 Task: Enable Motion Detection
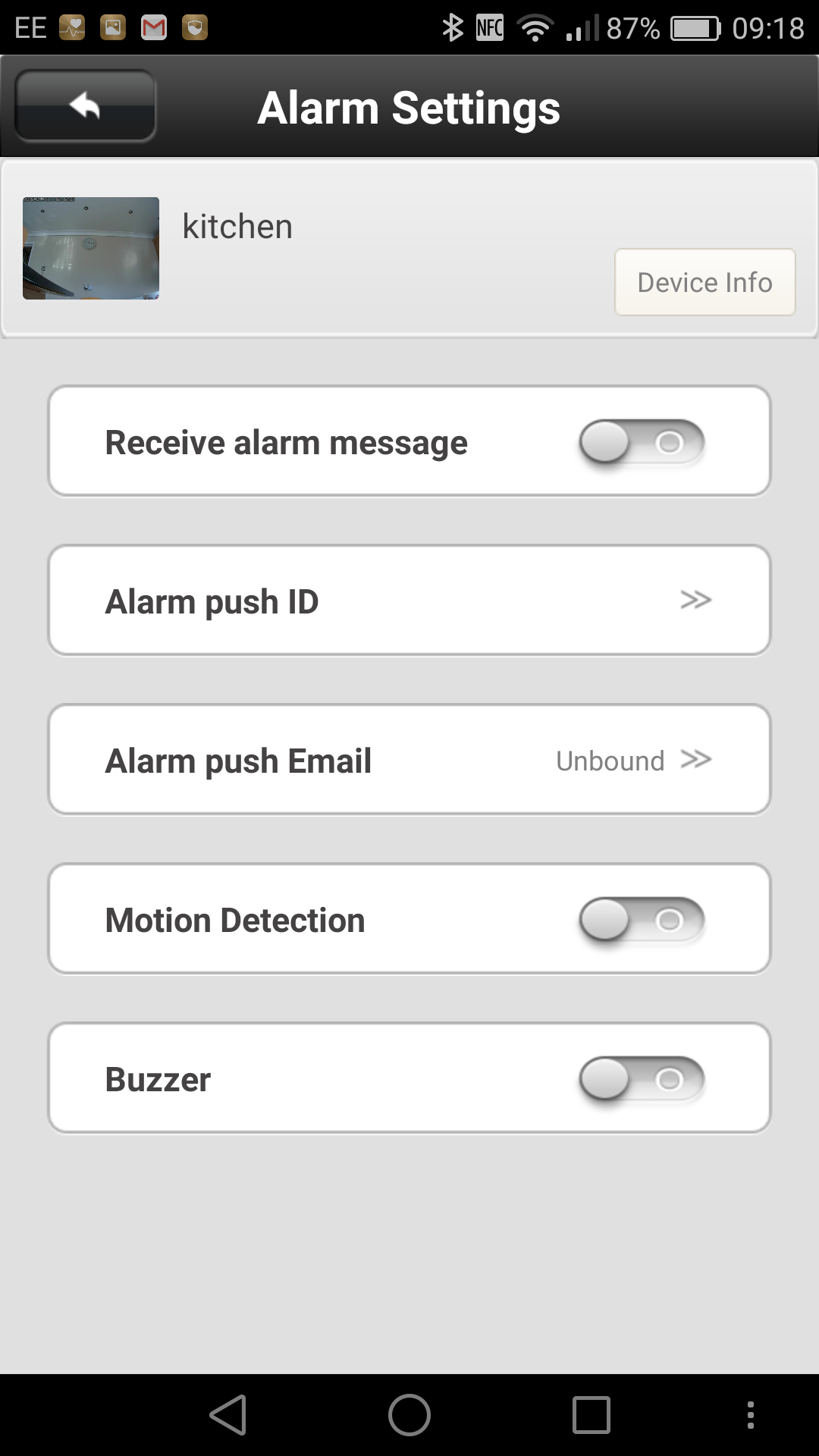tap(642, 920)
